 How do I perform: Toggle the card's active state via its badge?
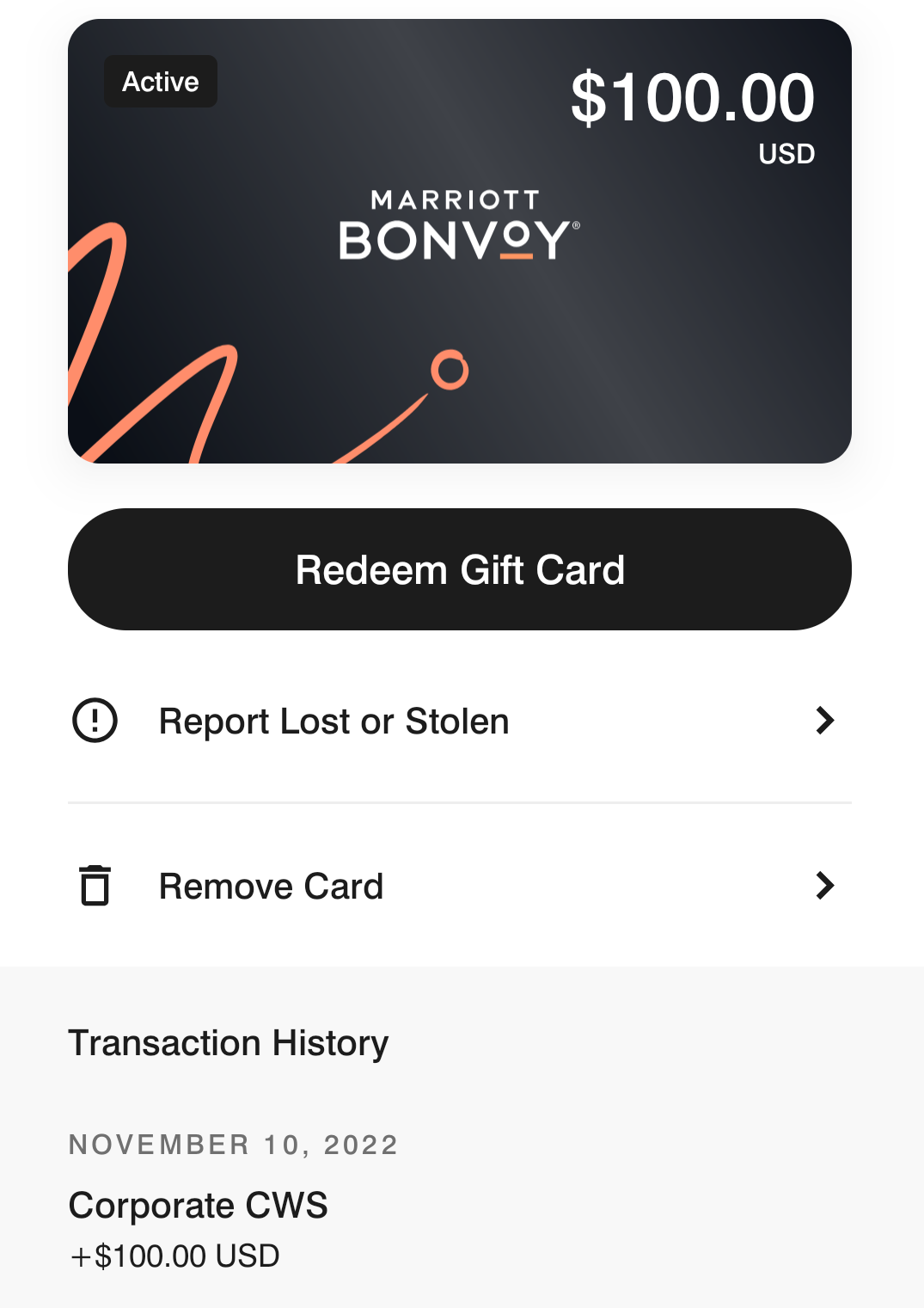(161, 81)
